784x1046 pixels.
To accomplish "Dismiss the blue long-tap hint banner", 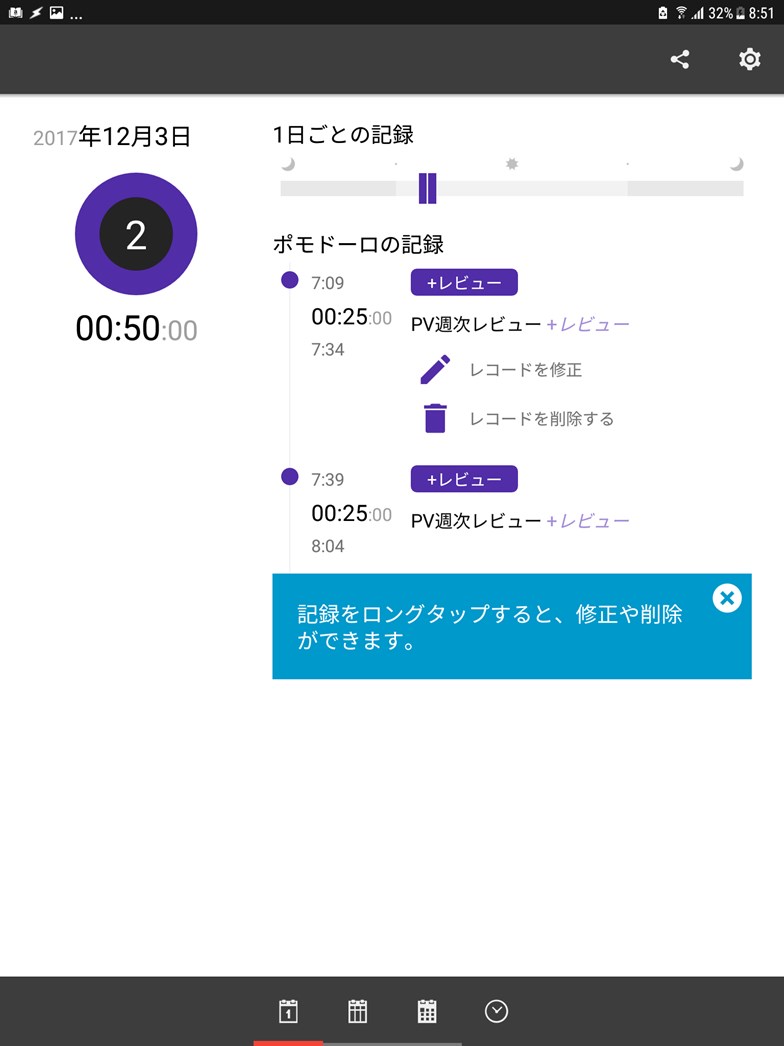I will [727, 598].
